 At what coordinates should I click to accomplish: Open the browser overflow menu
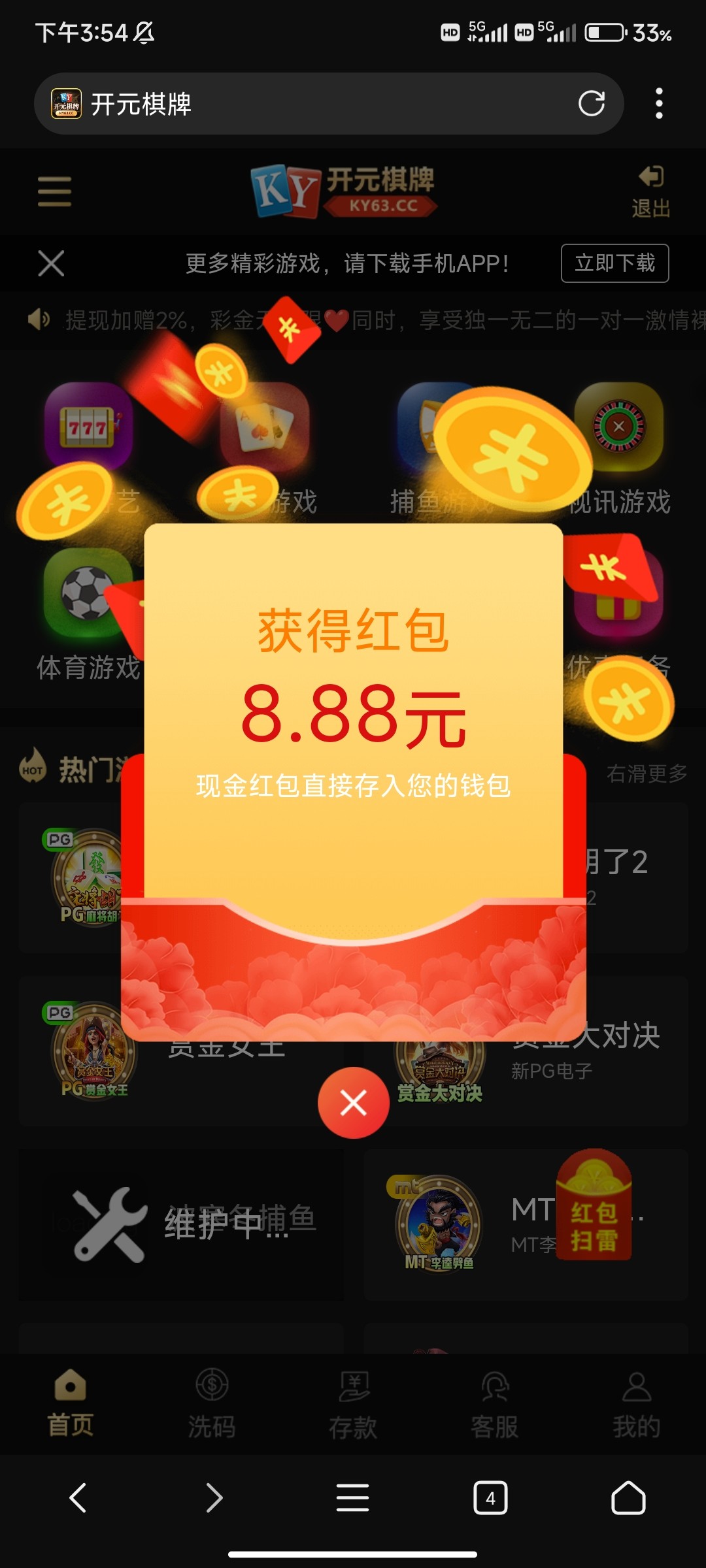[659, 103]
